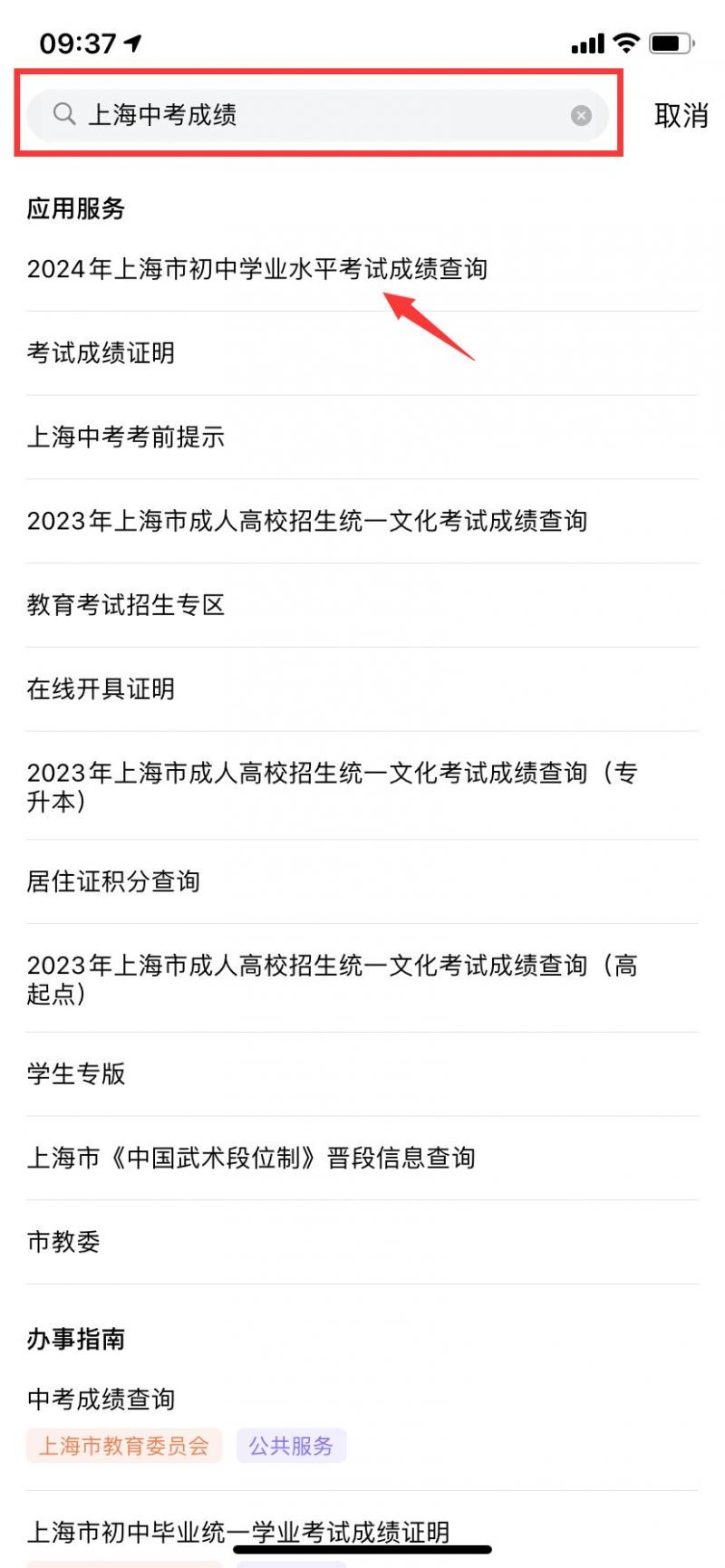This screenshot has height=1568, width=725.
Task: Tap the clear text circle icon in search bar
Action: coord(581,115)
